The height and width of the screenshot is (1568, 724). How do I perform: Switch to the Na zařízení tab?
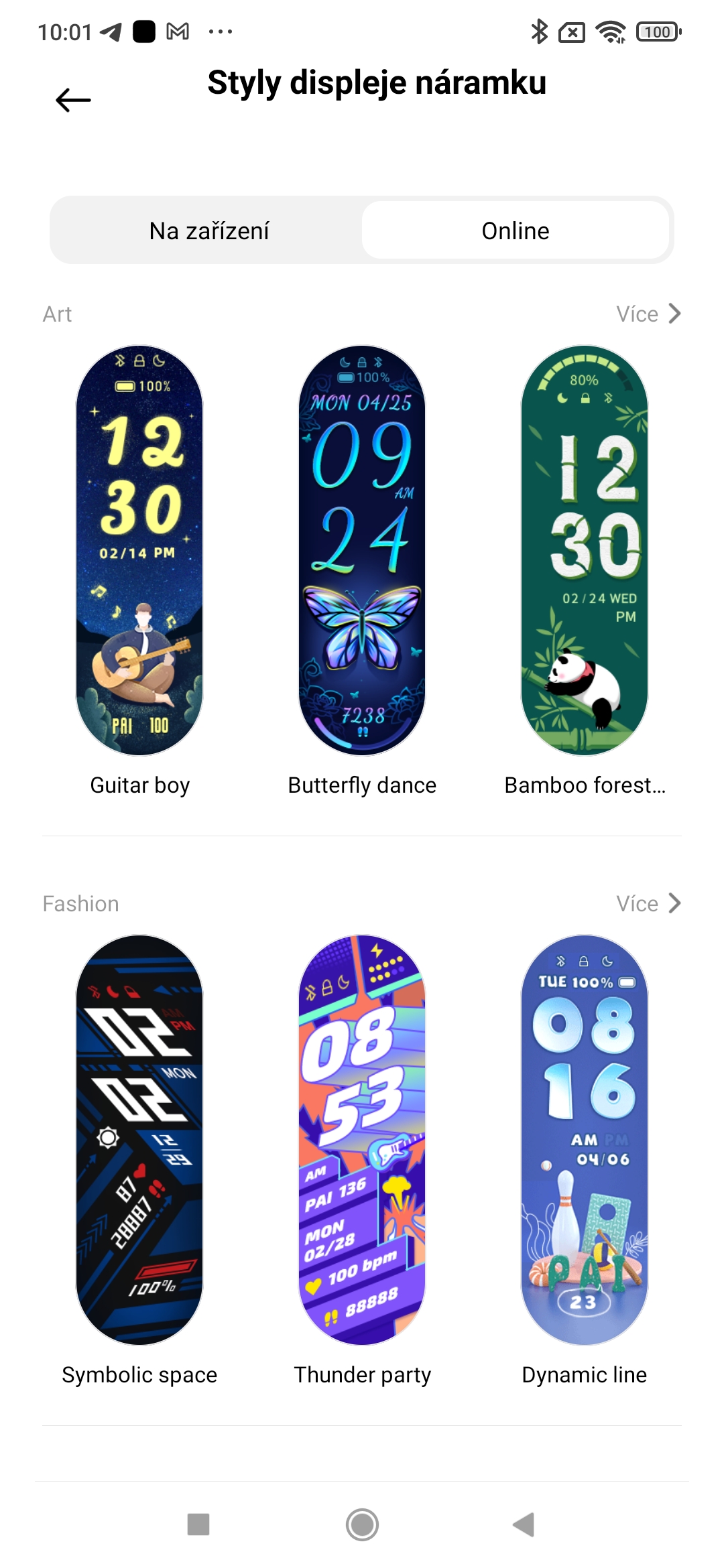point(208,231)
